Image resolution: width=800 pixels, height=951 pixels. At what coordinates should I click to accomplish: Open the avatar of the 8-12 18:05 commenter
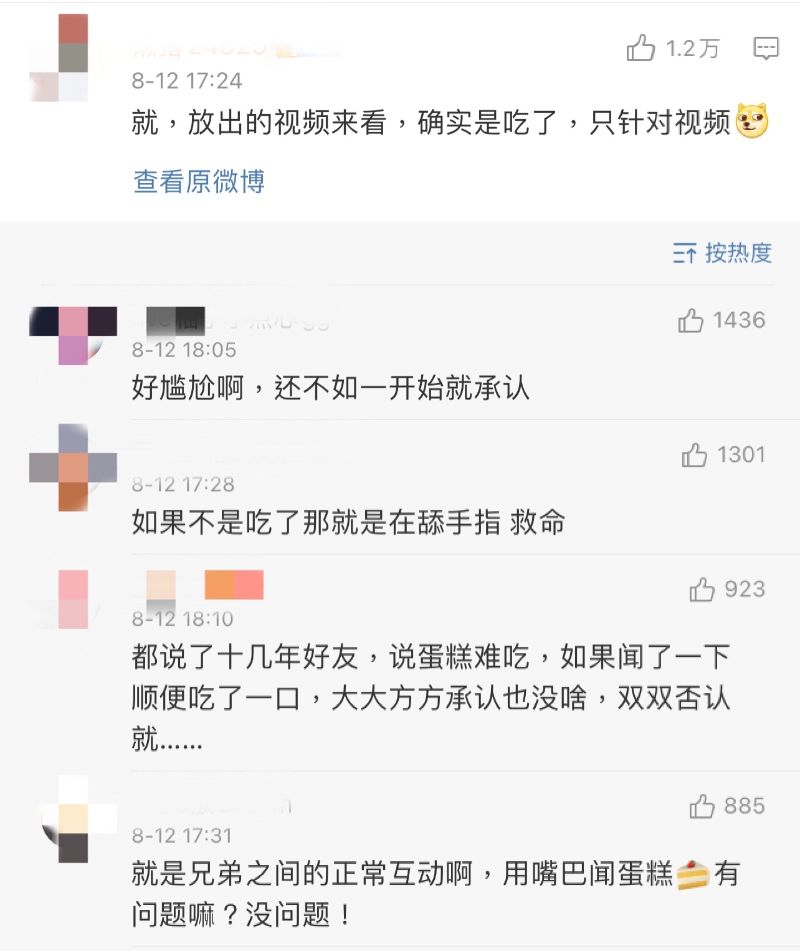pos(73,335)
